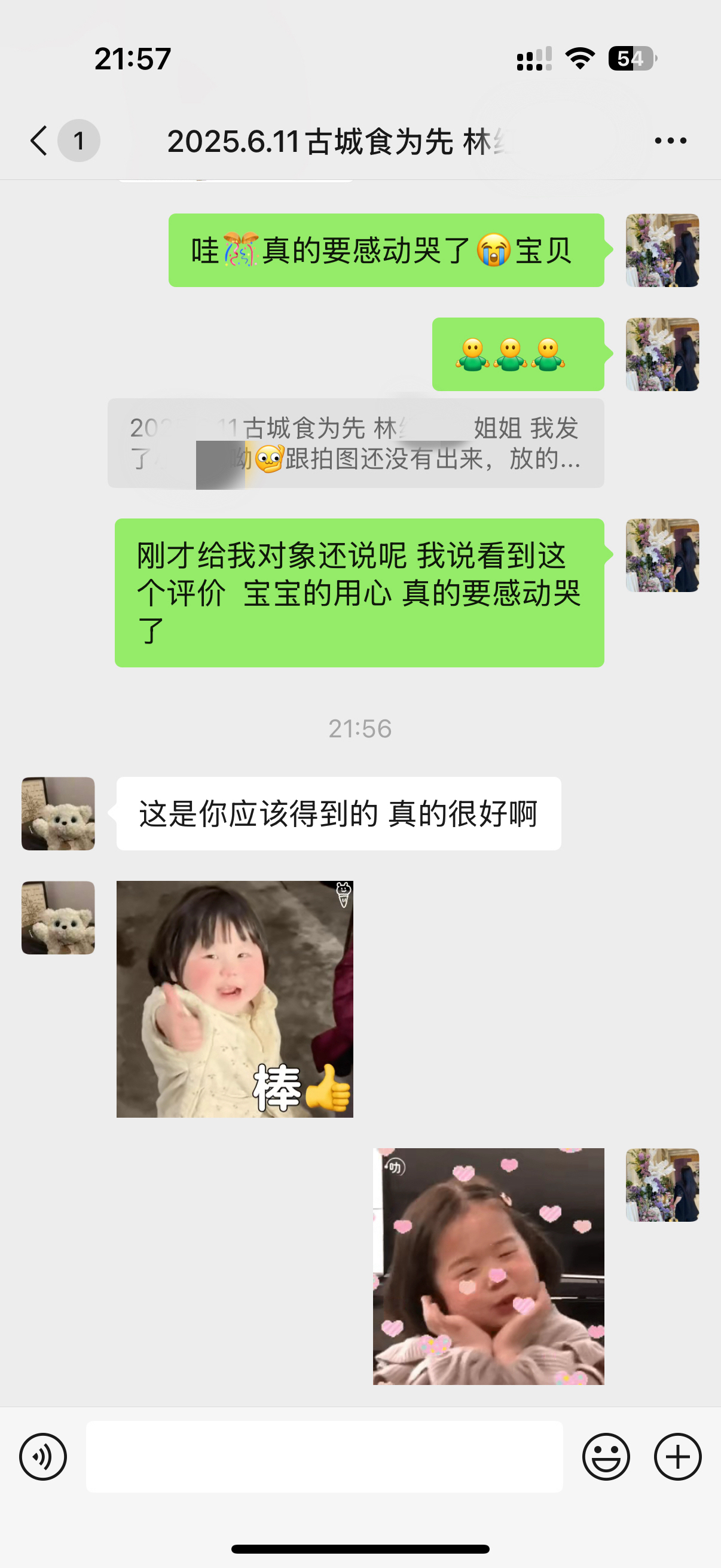Open the plus attachments menu
Viewport: 721px width, 1568px height.
pos(678,1457)
